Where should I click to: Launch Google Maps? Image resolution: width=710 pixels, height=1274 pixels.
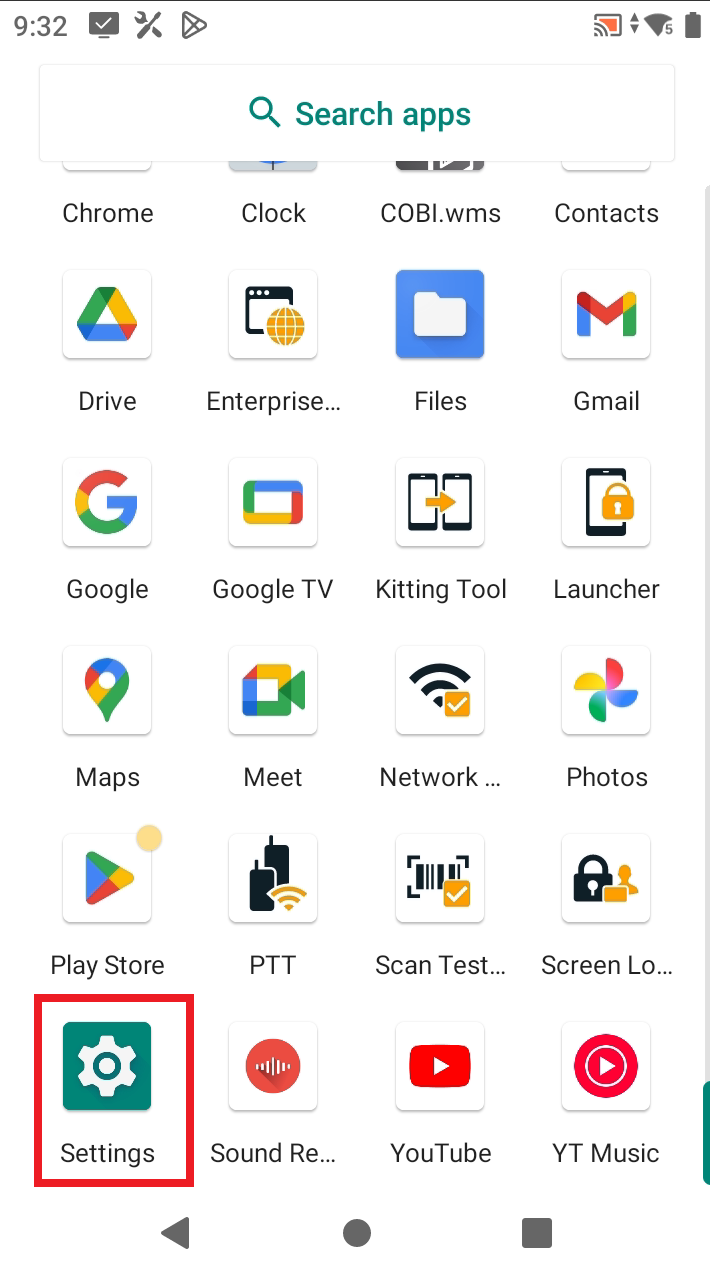107,690
